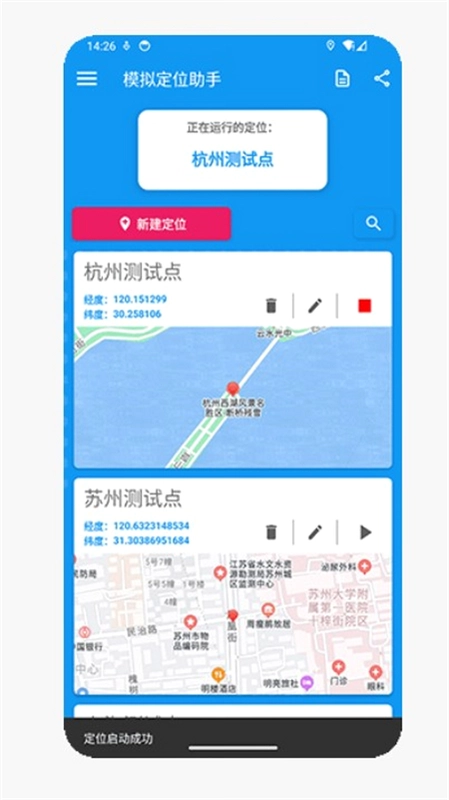Open the search button beside 新建定位
The width and height of the screenshot is (449, 800).
click(x=373, y=223)
